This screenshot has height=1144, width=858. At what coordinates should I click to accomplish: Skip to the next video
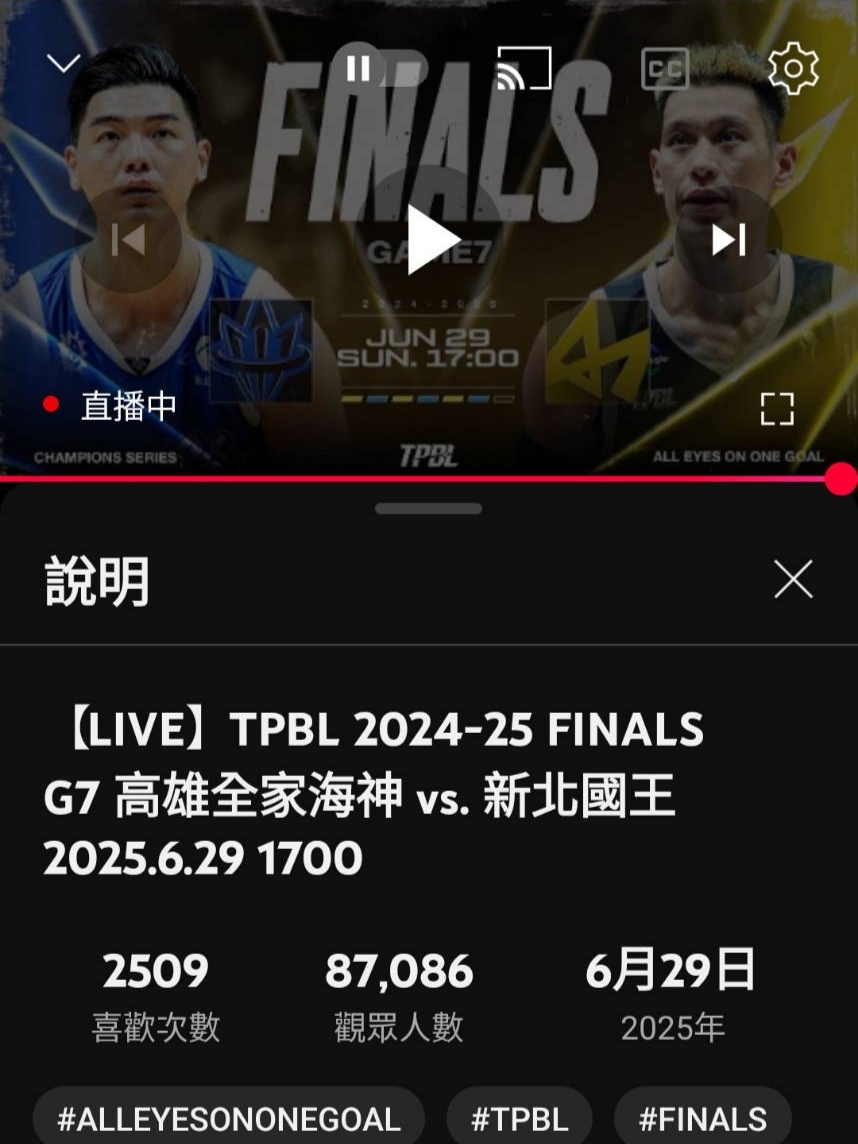pos(729,240)
